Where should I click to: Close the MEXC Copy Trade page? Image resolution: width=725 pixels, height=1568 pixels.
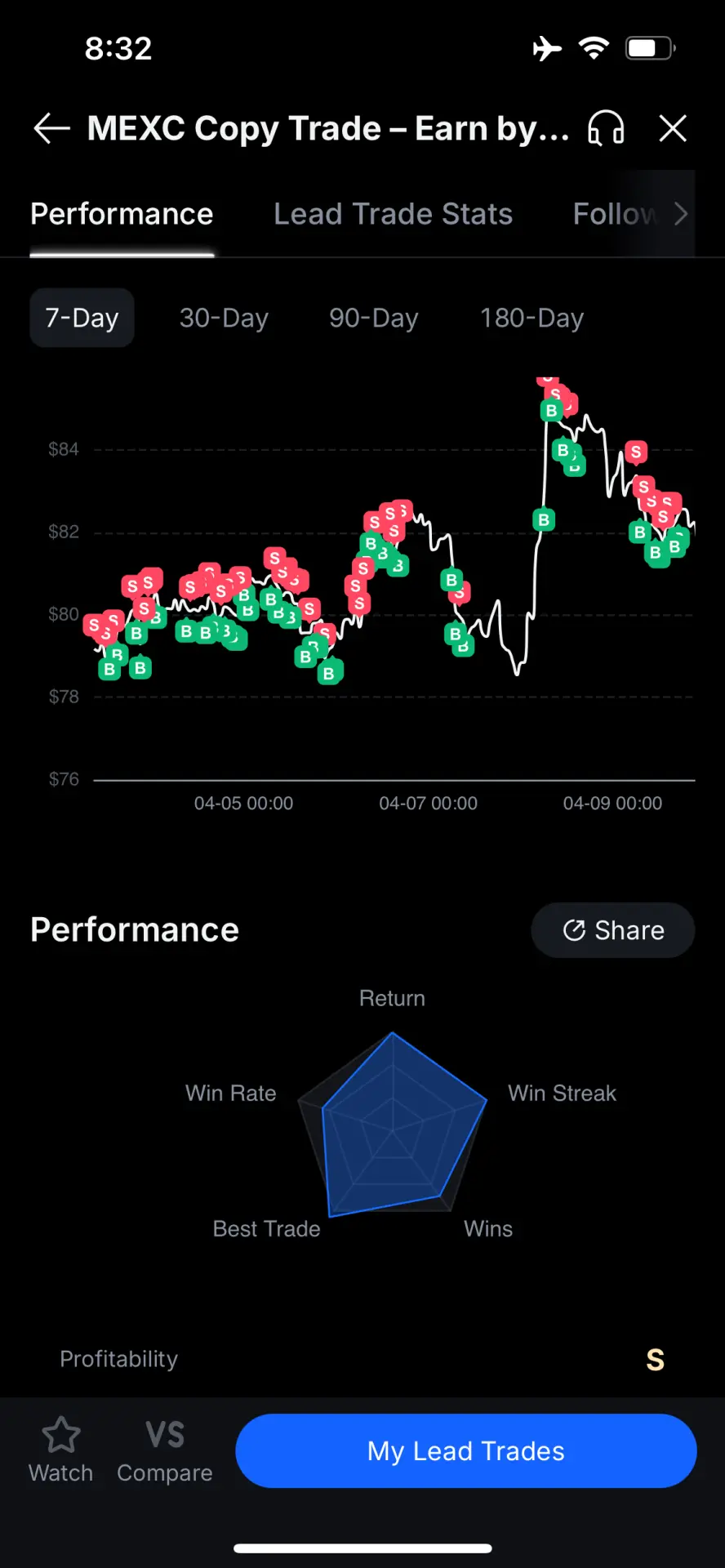[x=673, y=128]
